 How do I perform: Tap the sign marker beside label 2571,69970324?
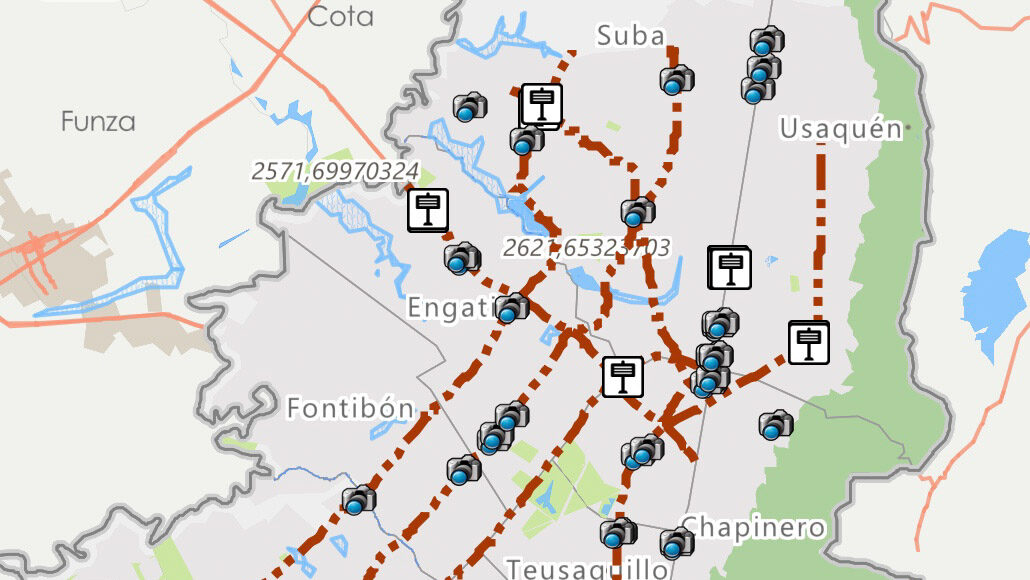click(428, 211)
